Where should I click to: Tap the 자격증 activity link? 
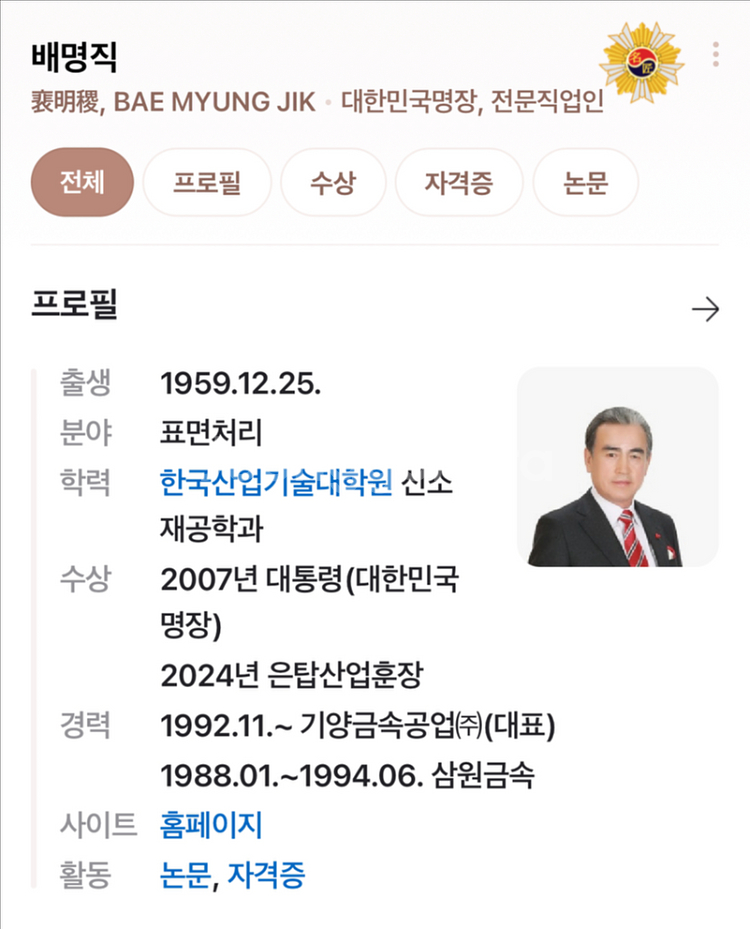(x=266, y=874)
